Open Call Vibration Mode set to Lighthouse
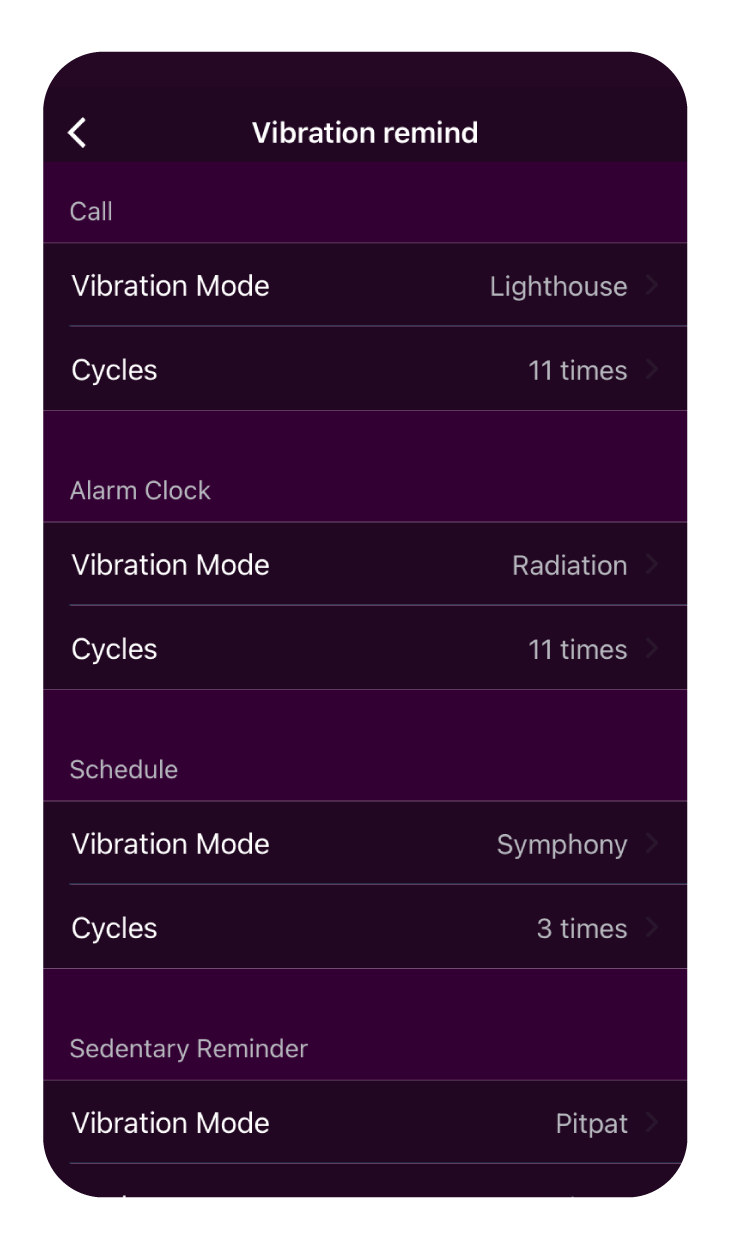Screen dimensions: 730x1247 365,286
